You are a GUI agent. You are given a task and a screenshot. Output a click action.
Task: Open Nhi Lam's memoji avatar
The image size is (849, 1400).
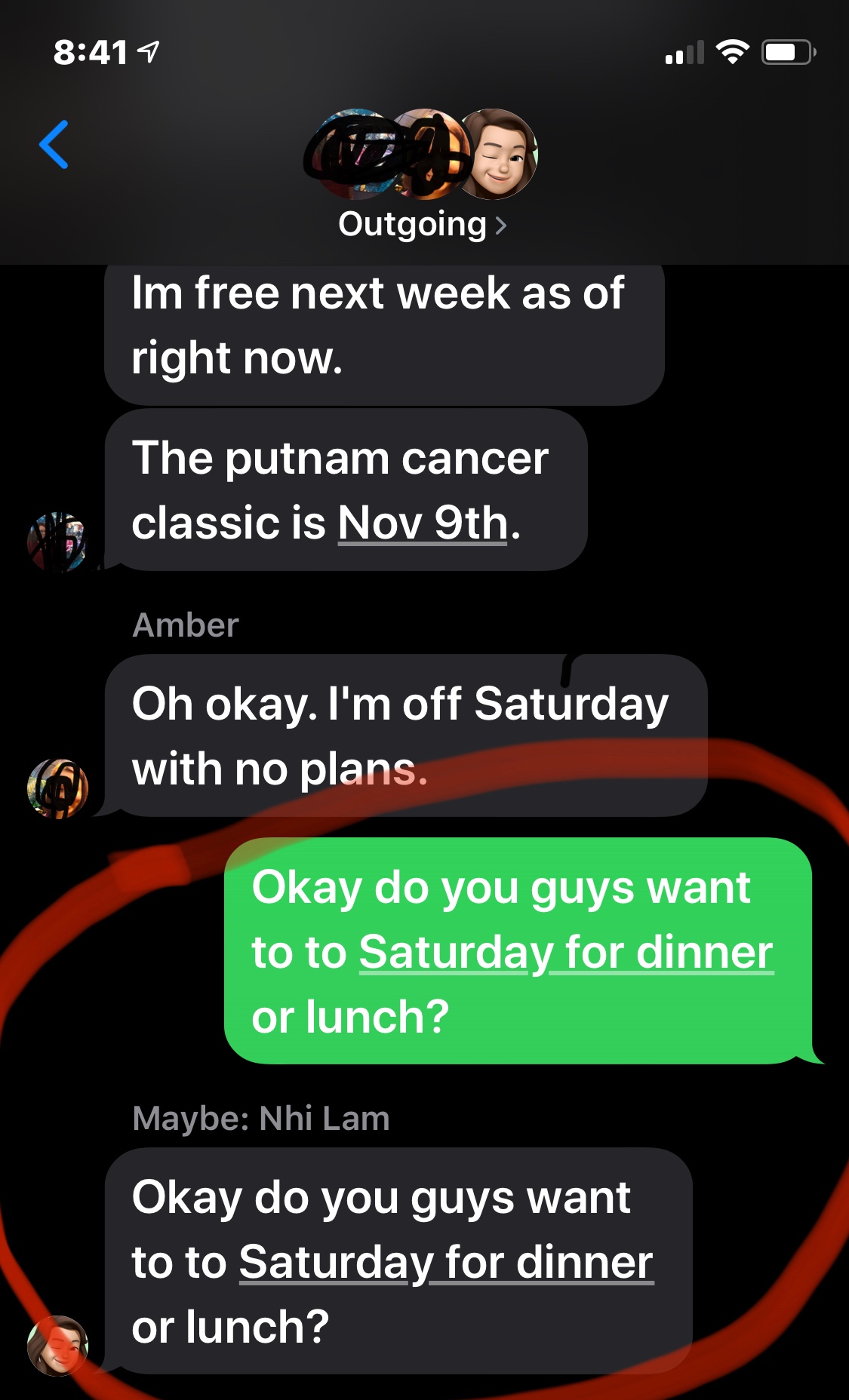coord(57,1345)
